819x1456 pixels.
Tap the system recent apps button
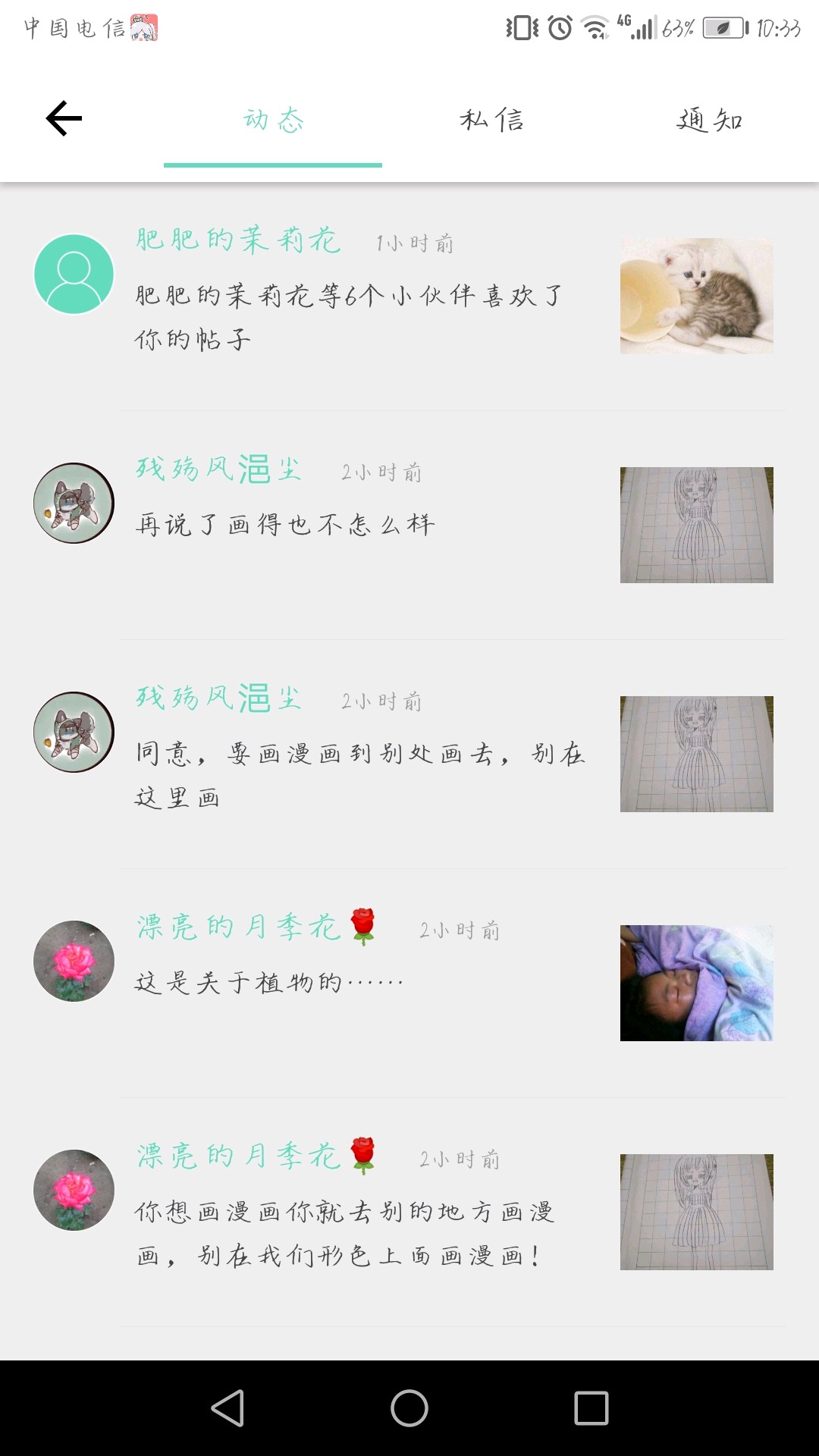point(591,1408)
